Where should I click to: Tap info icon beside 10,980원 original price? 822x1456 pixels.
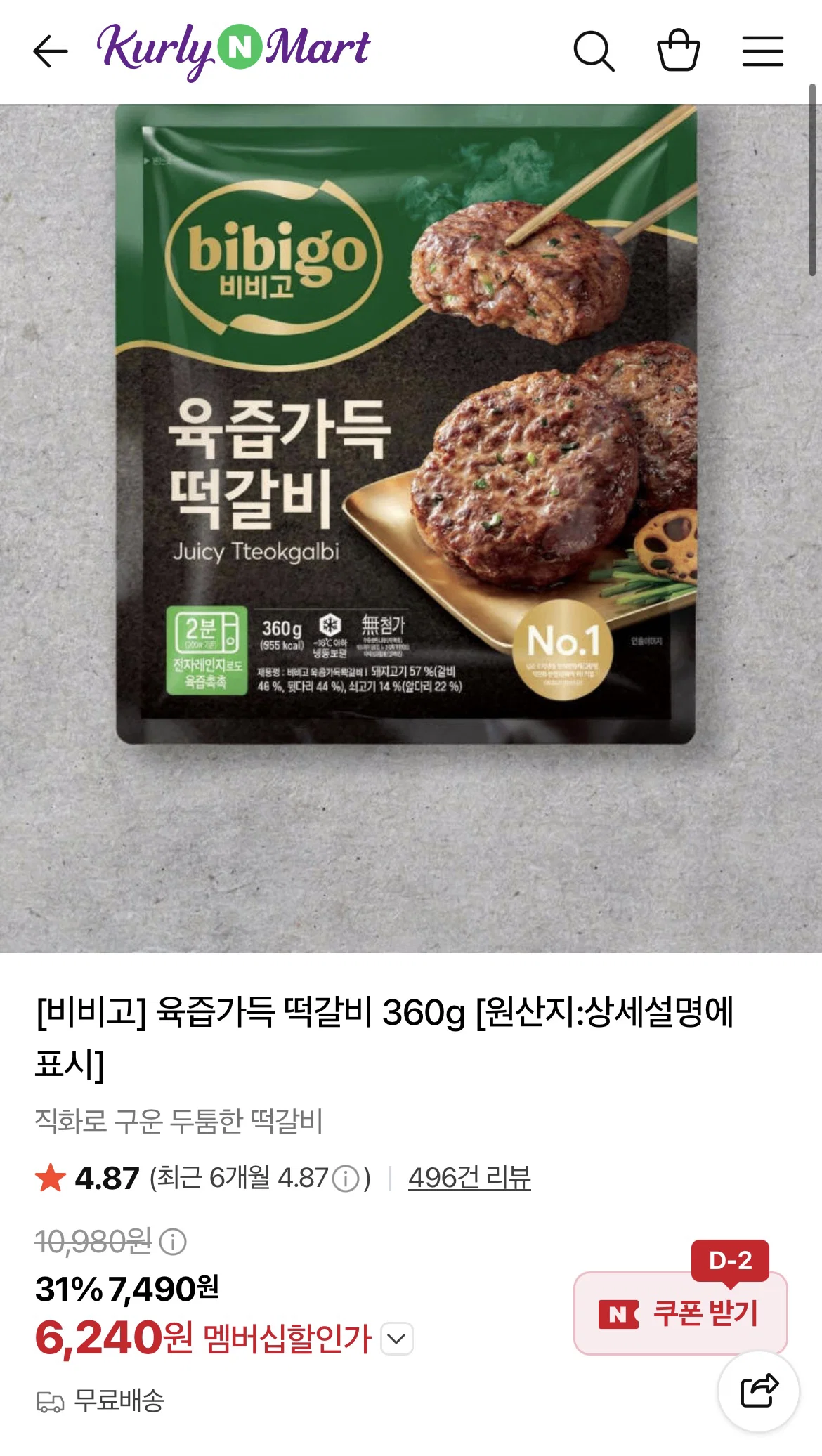(x=173, y=1241)
